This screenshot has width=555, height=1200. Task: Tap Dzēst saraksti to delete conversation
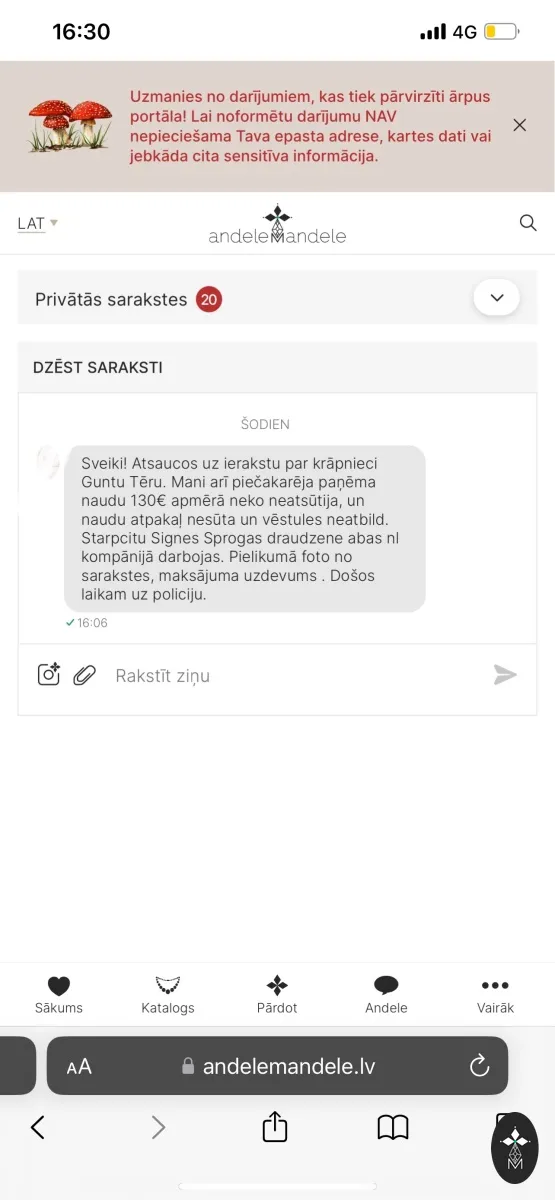coord(97,367)
